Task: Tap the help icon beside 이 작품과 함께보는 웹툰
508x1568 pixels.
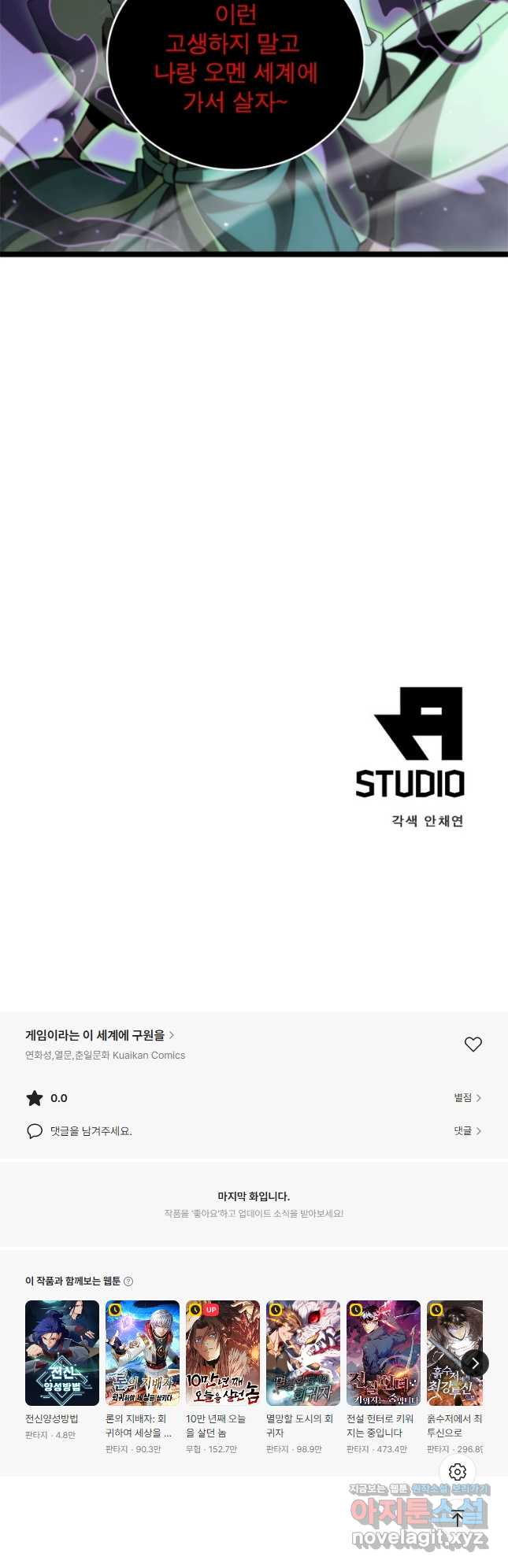Action: (128, 1281)
